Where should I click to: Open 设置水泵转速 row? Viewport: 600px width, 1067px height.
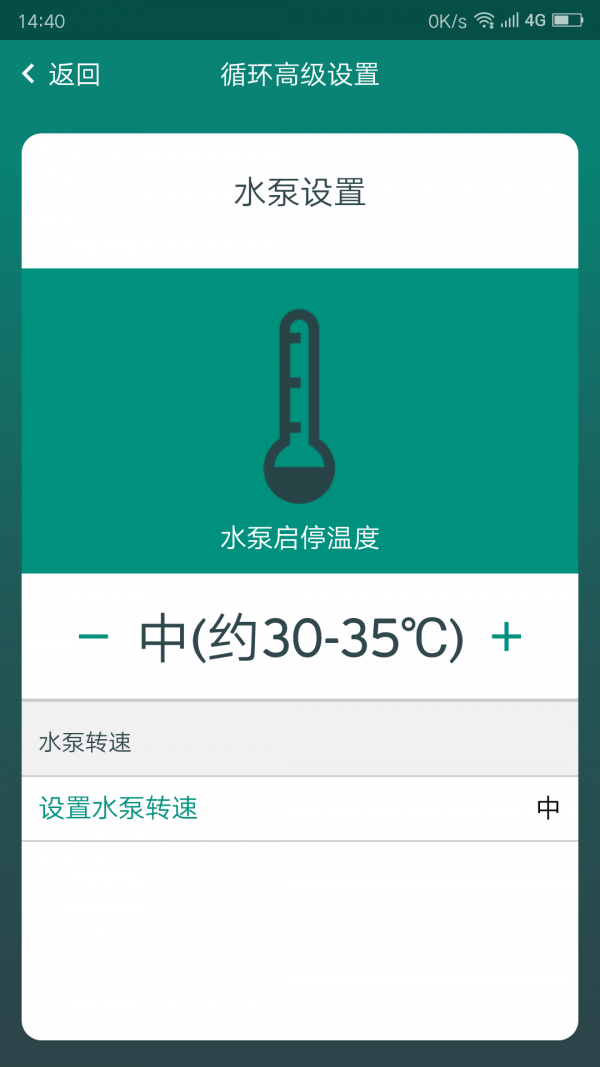click(x=299, y=808)
